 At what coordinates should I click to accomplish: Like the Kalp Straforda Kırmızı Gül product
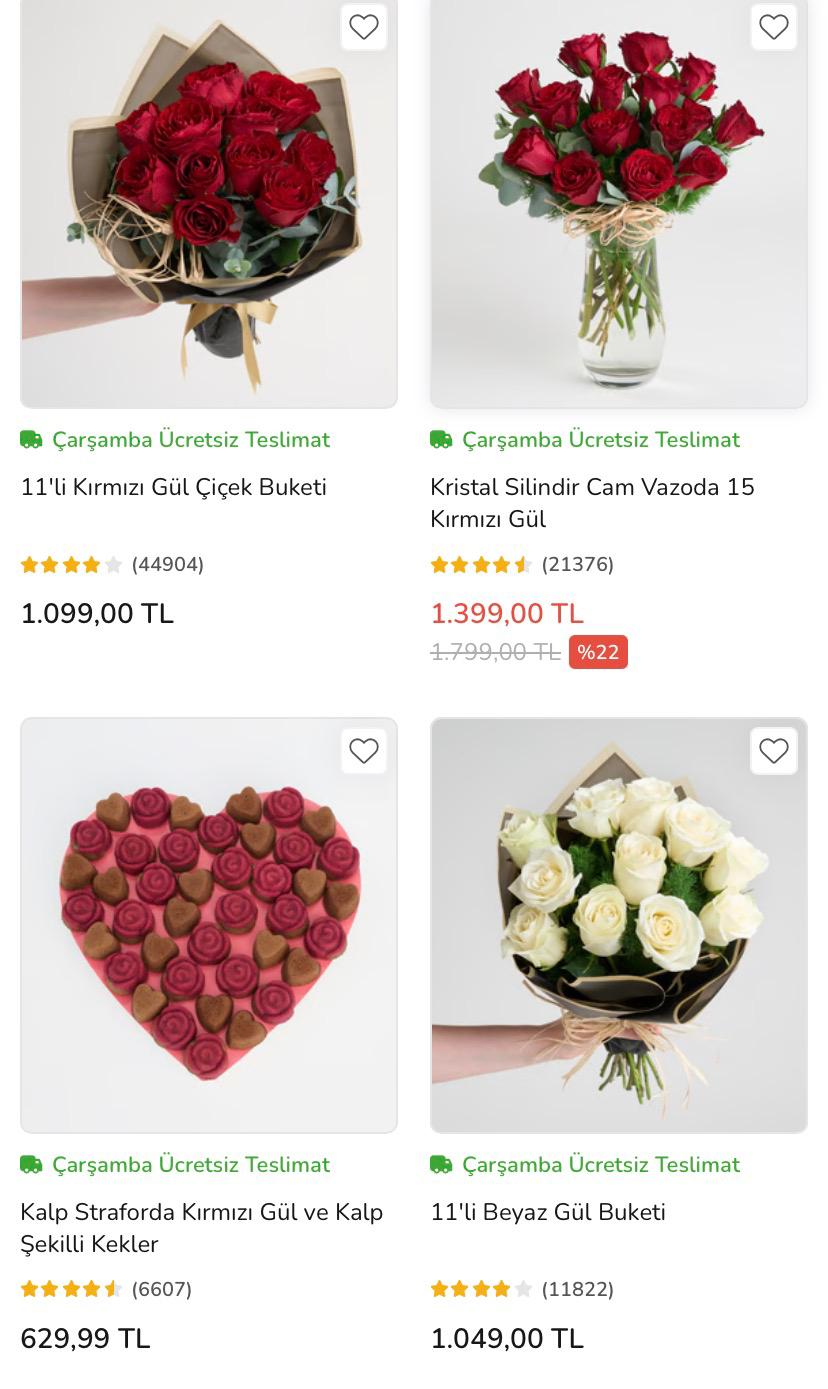[364, 751]
